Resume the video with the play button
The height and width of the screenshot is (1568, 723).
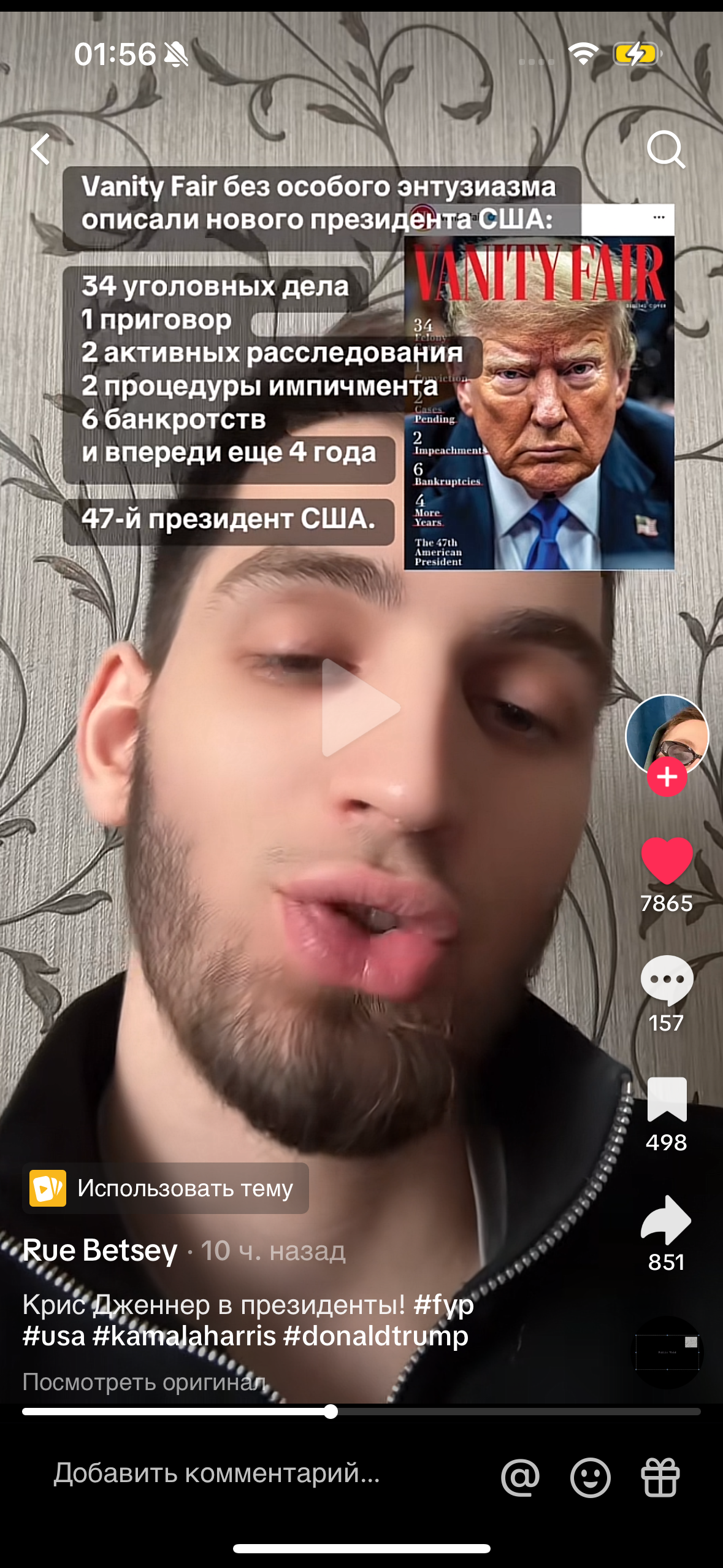[361, 707]
